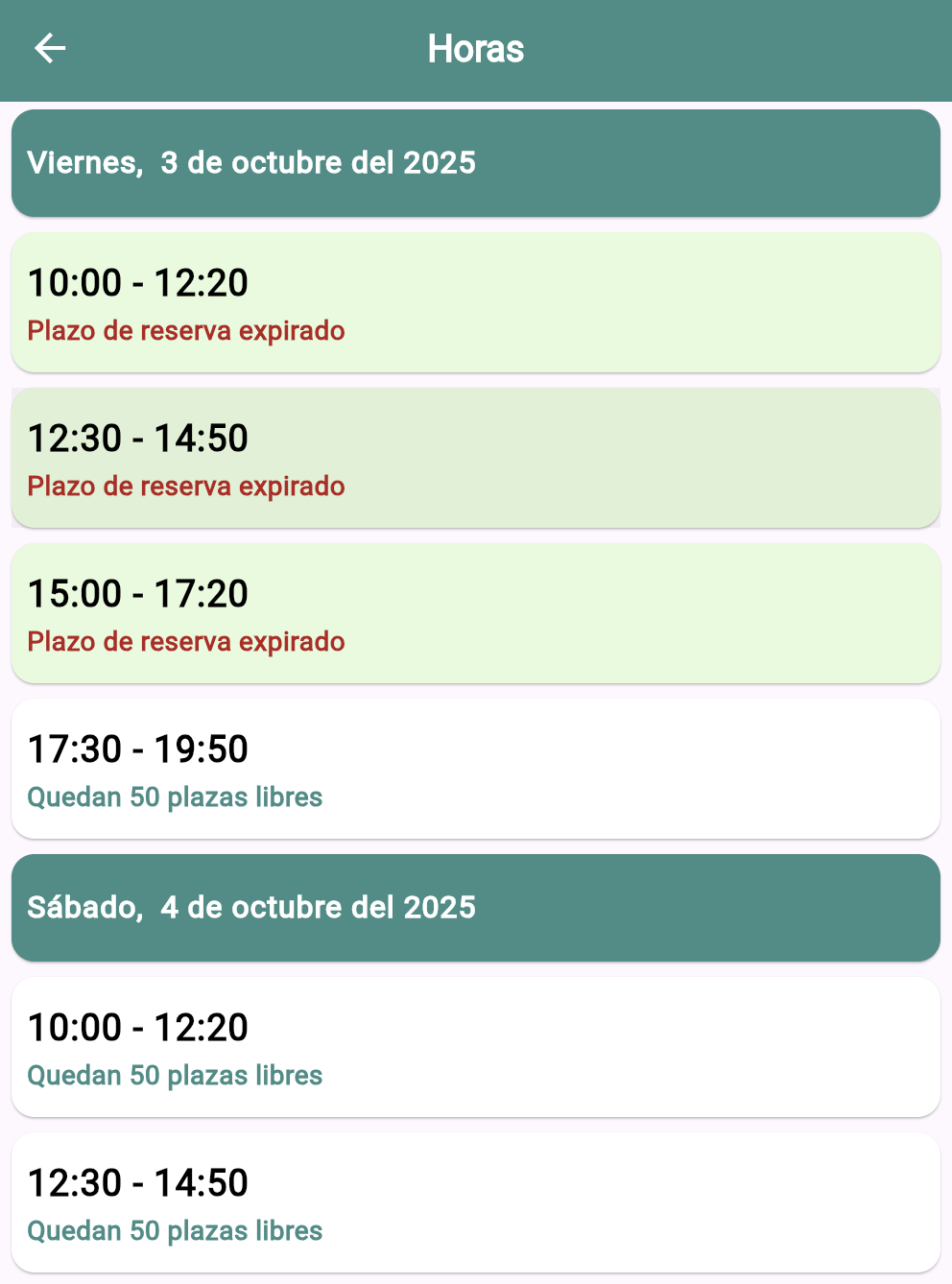Open the 10:00 - 12:20 slot on Viernes
Image resolution: width=952 pixels, height=1284 pixels.
tap(475, 301)
